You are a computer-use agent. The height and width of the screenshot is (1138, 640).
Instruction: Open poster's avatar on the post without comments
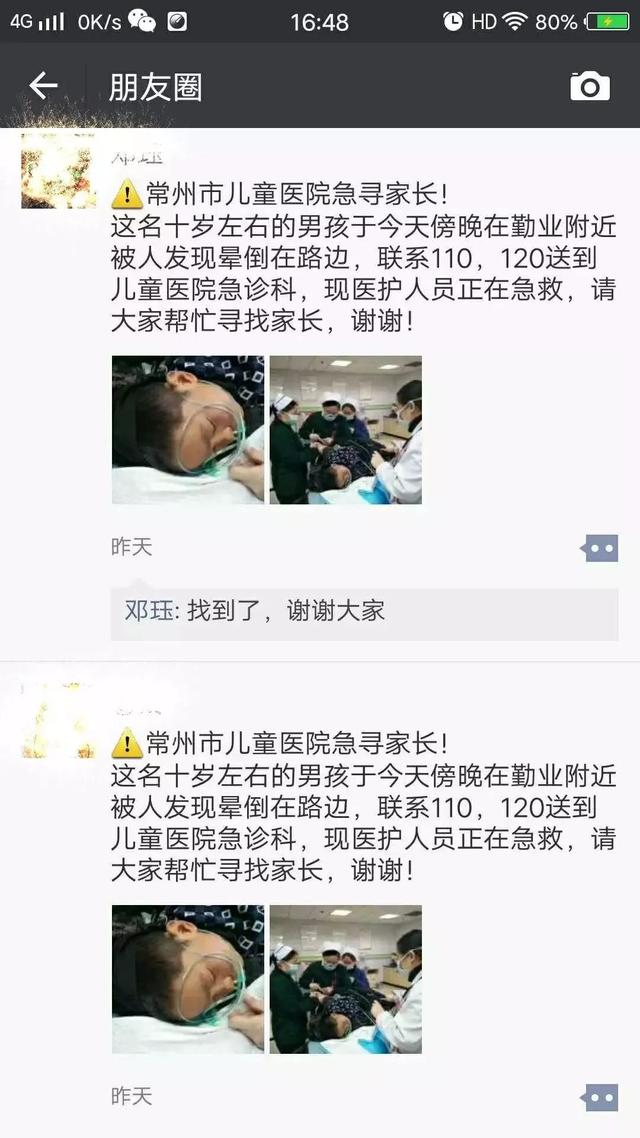(59, 720)
